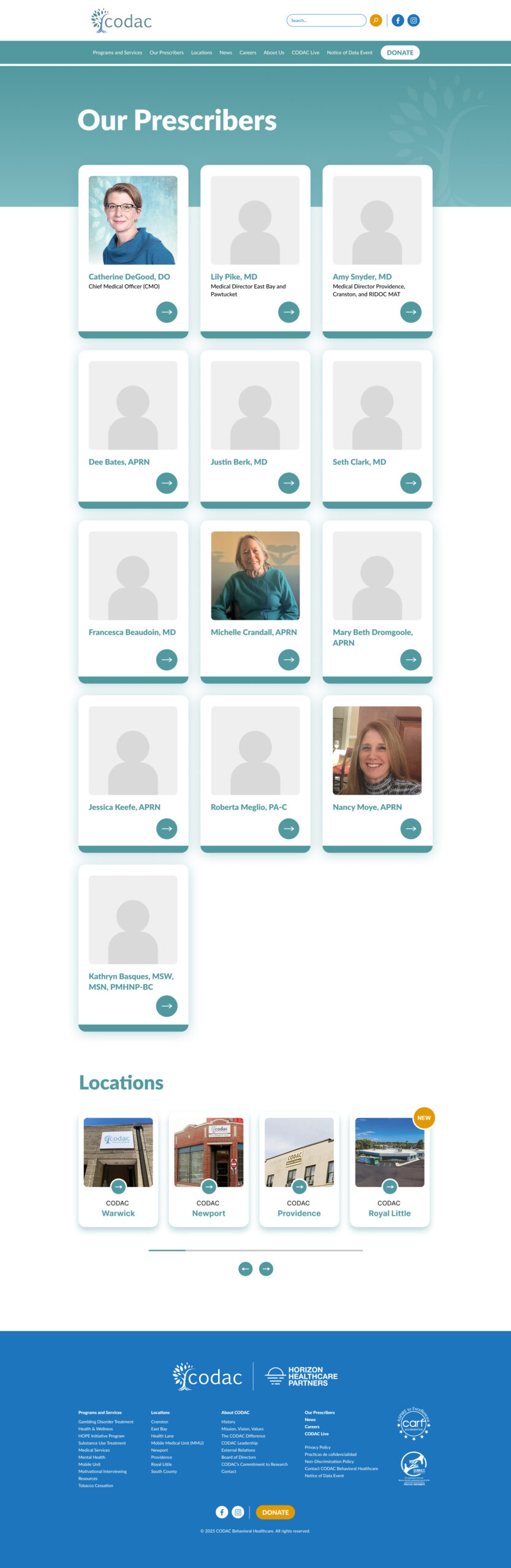Viewport: 511px width, 1568px height.
Task: Open Privacy Policy footer link
Action: [317, 1447]
